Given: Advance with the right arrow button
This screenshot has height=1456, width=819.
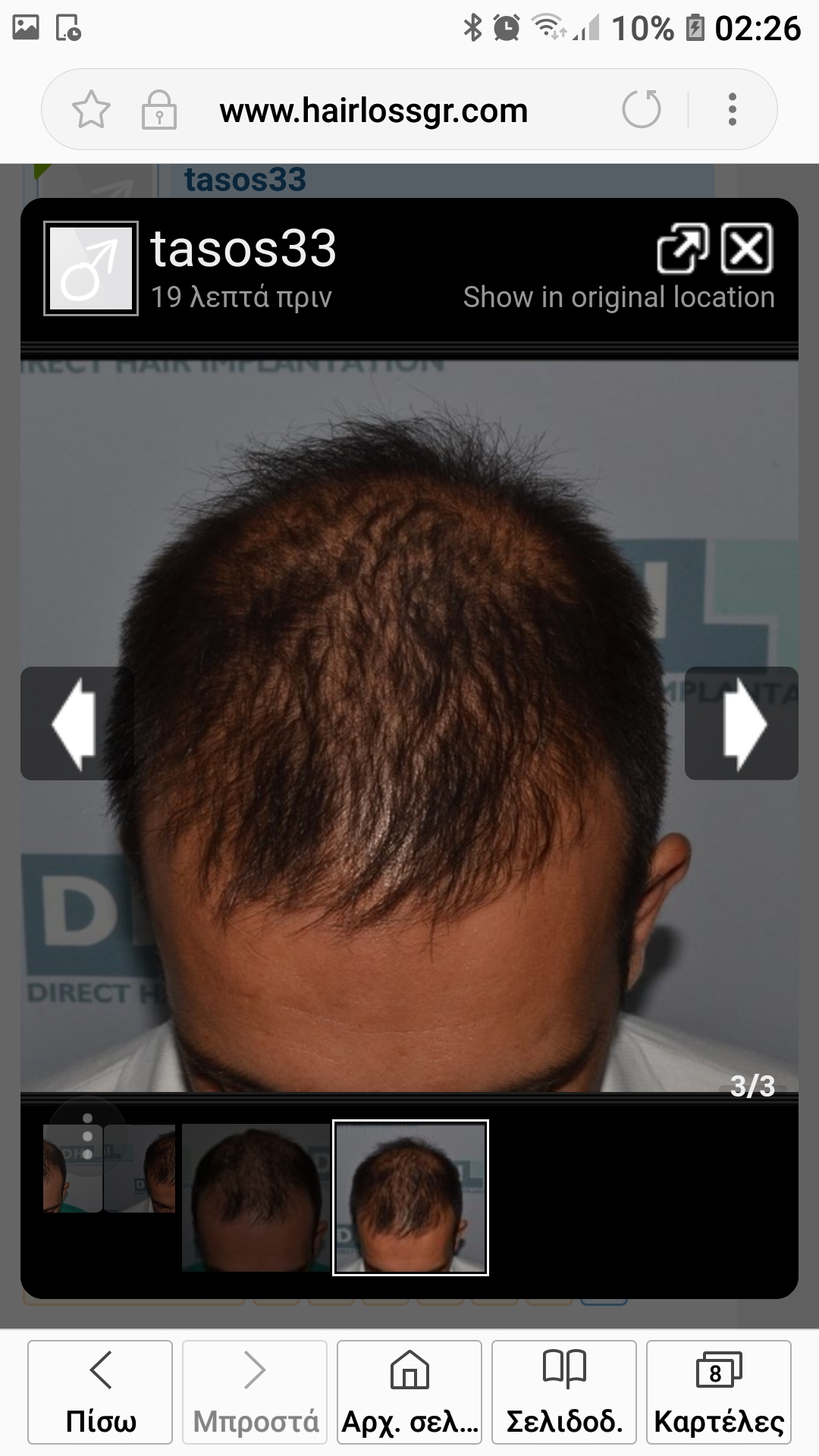Looking at the screenshot, I should coord(742,723).
